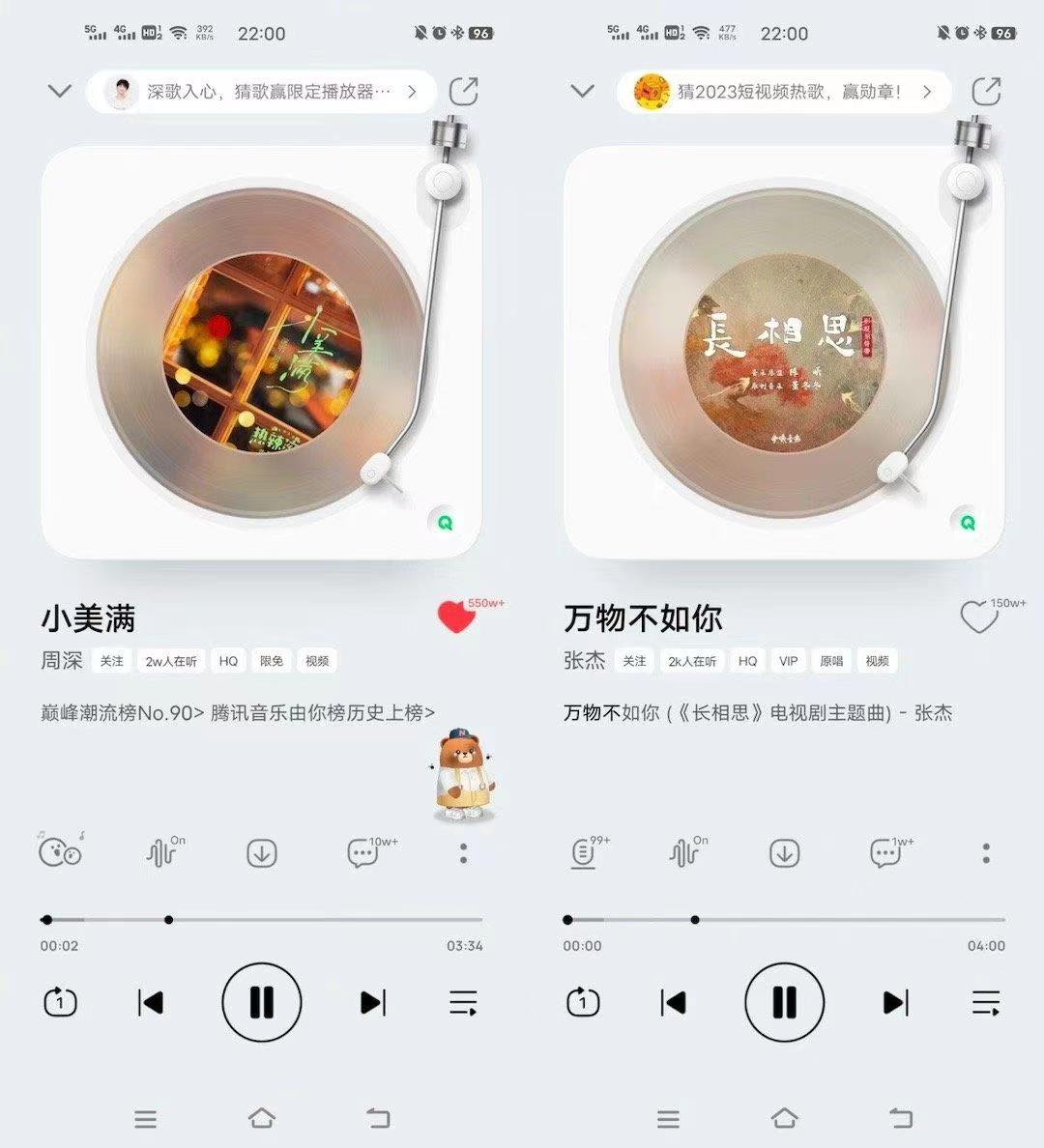Tap the download icon below 小美满
Image resolution: width=1044 pixels, height=1148 pixels.
262,852
